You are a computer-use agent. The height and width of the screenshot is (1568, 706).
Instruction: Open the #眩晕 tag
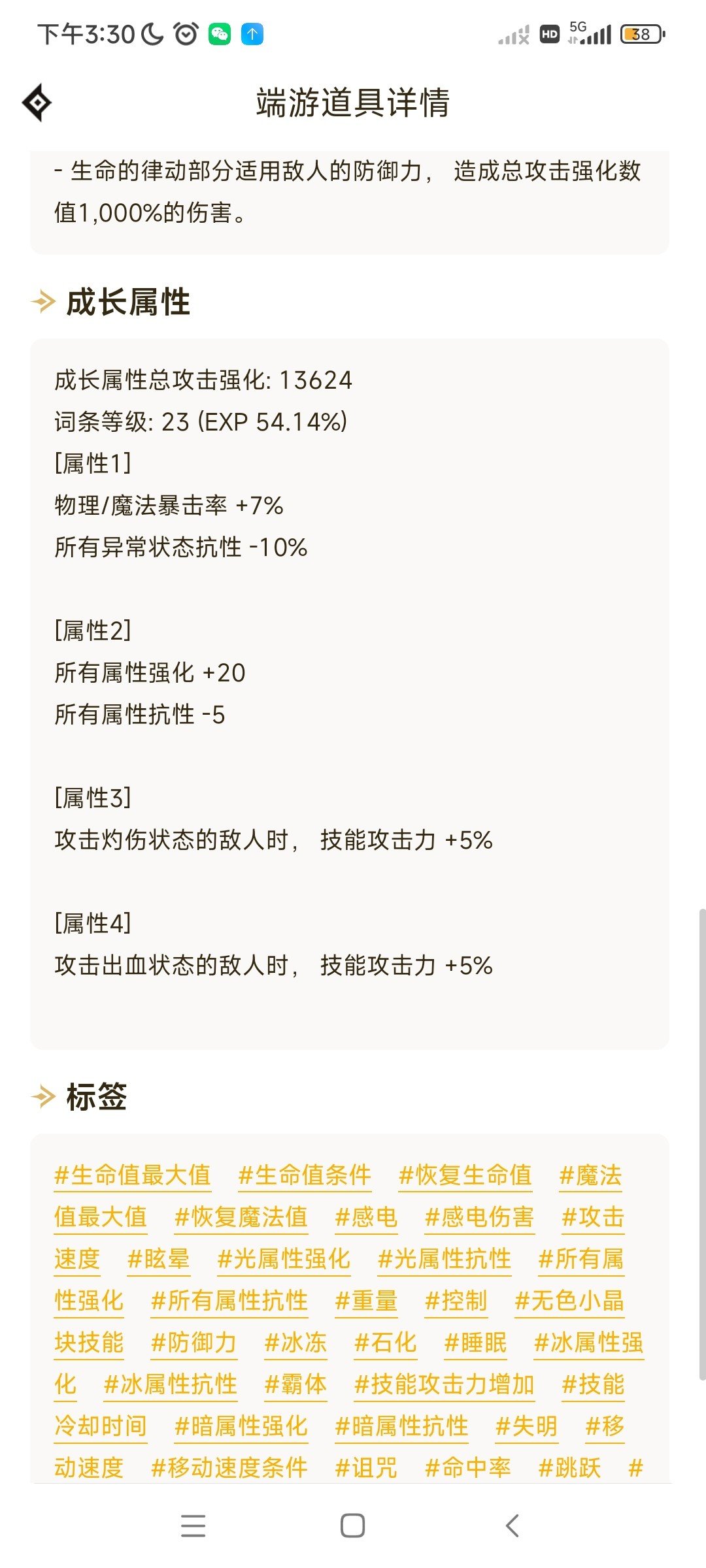tap(158, 1259)
